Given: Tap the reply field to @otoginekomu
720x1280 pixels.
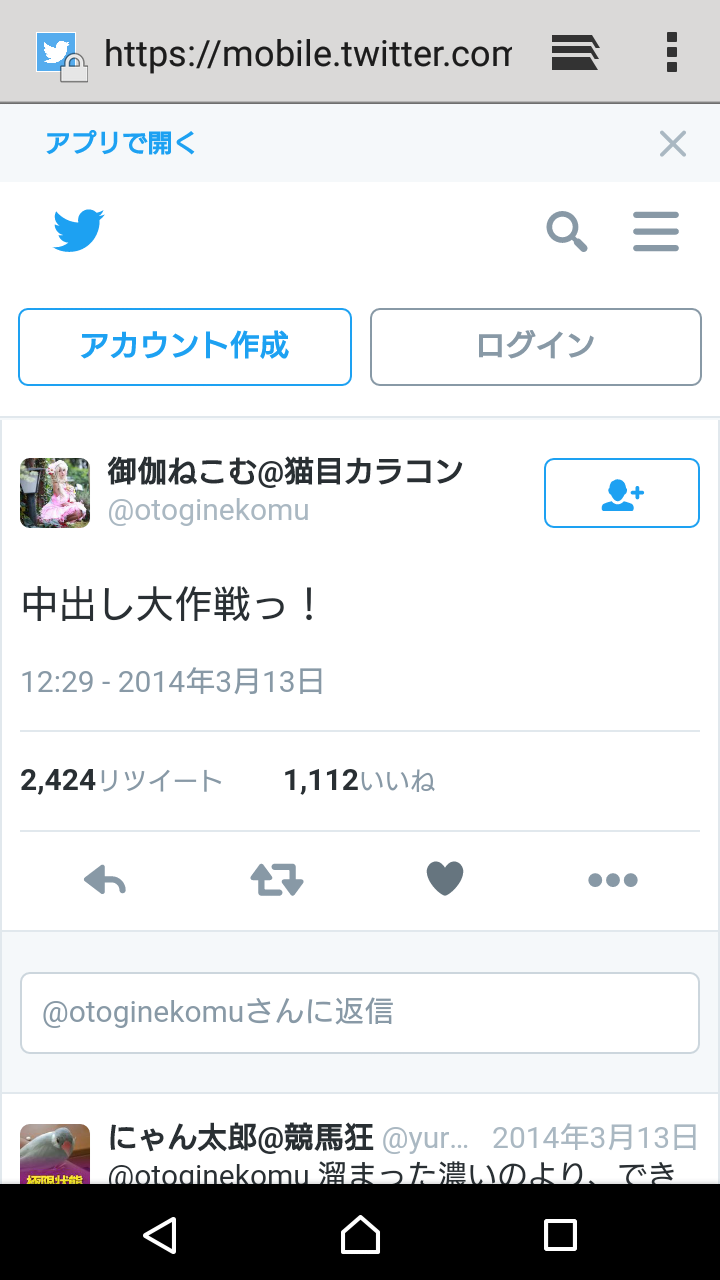Looking at the screenshot, I should [x=359, y=1012].
